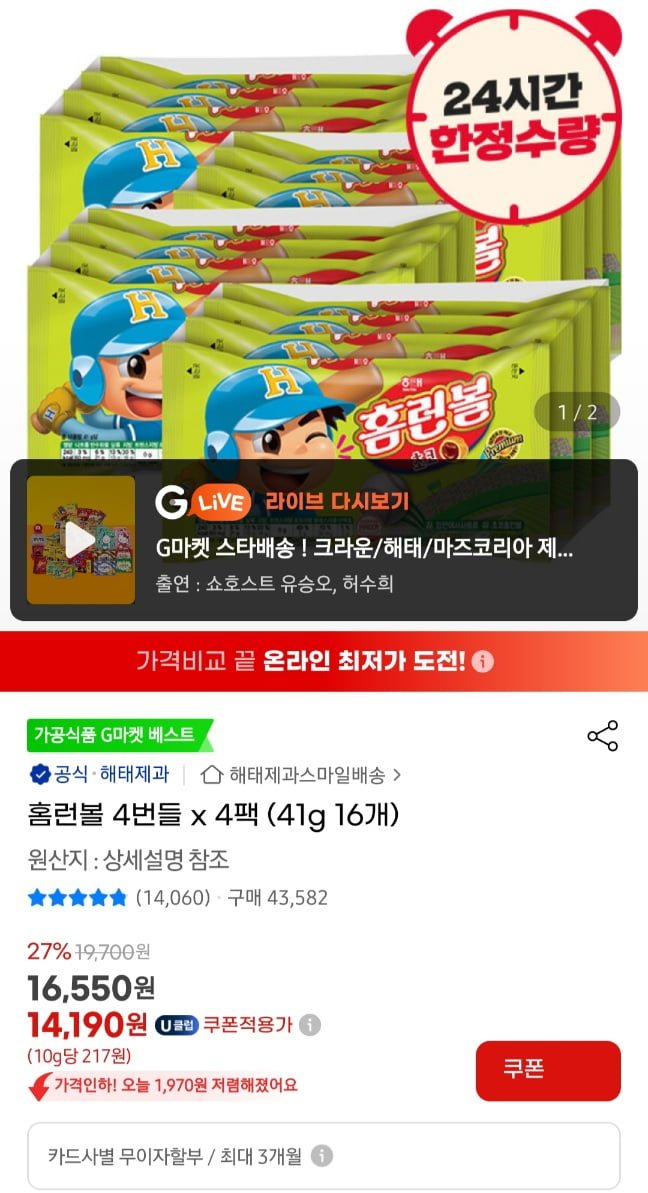Share this product
648x1193 pixels.
602,736
